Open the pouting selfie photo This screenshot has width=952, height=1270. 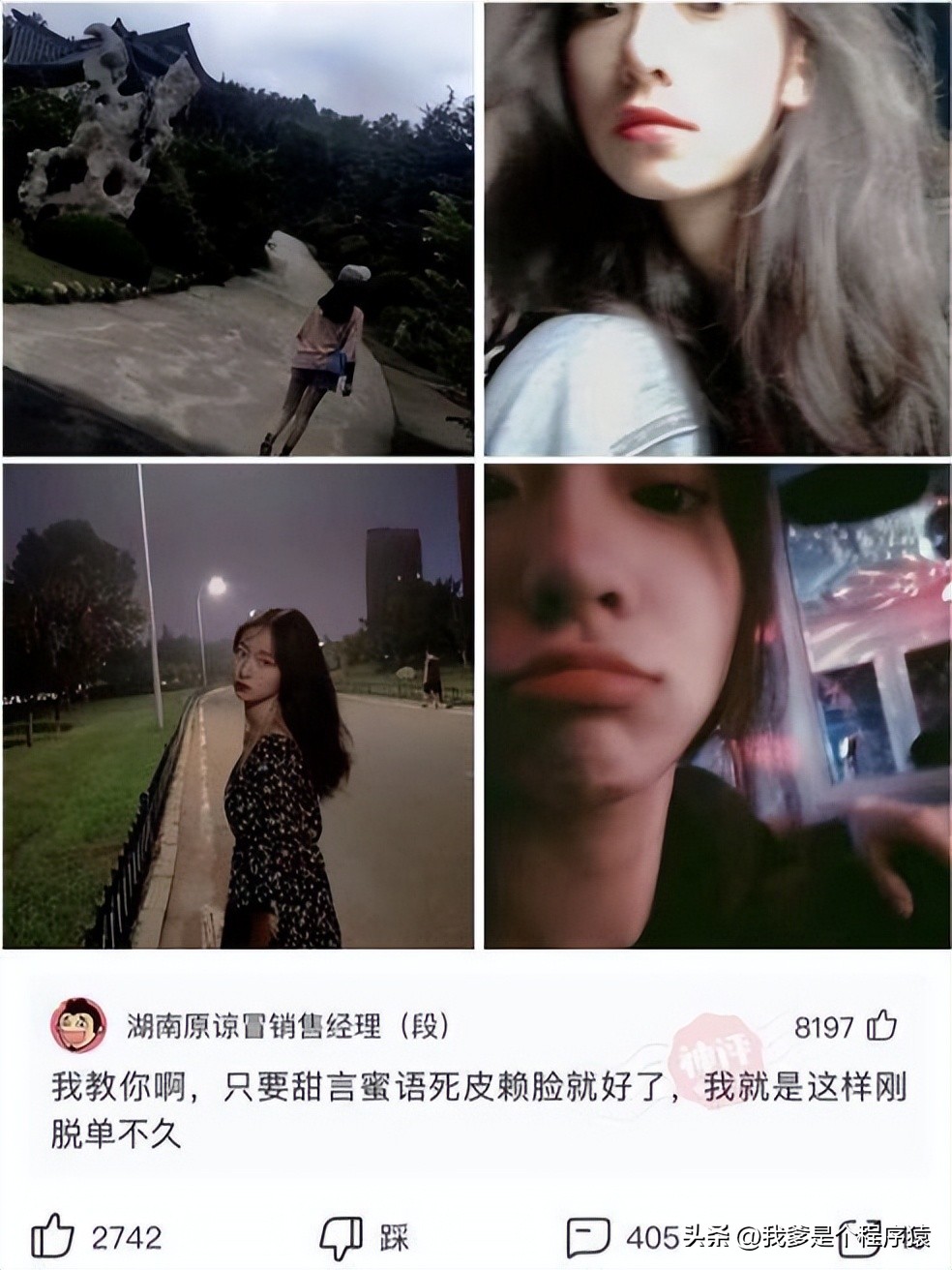point(716,707)
